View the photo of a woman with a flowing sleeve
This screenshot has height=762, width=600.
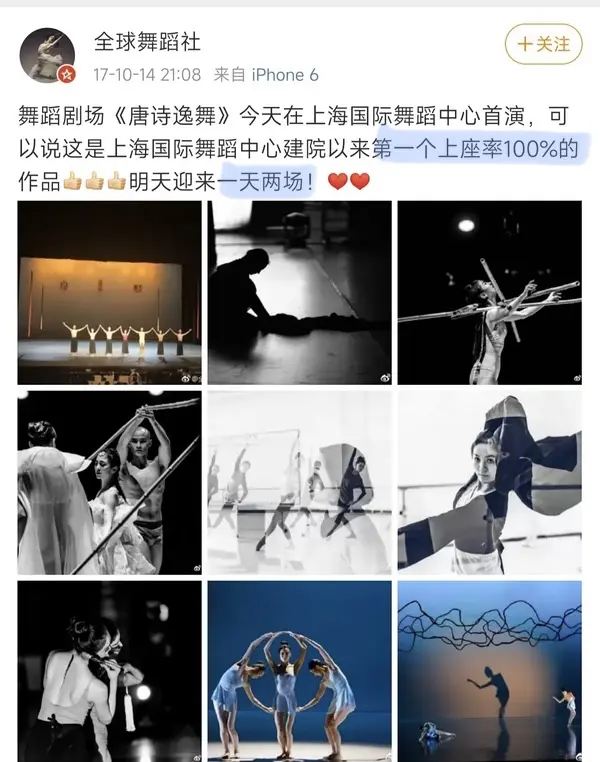coord(489,482)
